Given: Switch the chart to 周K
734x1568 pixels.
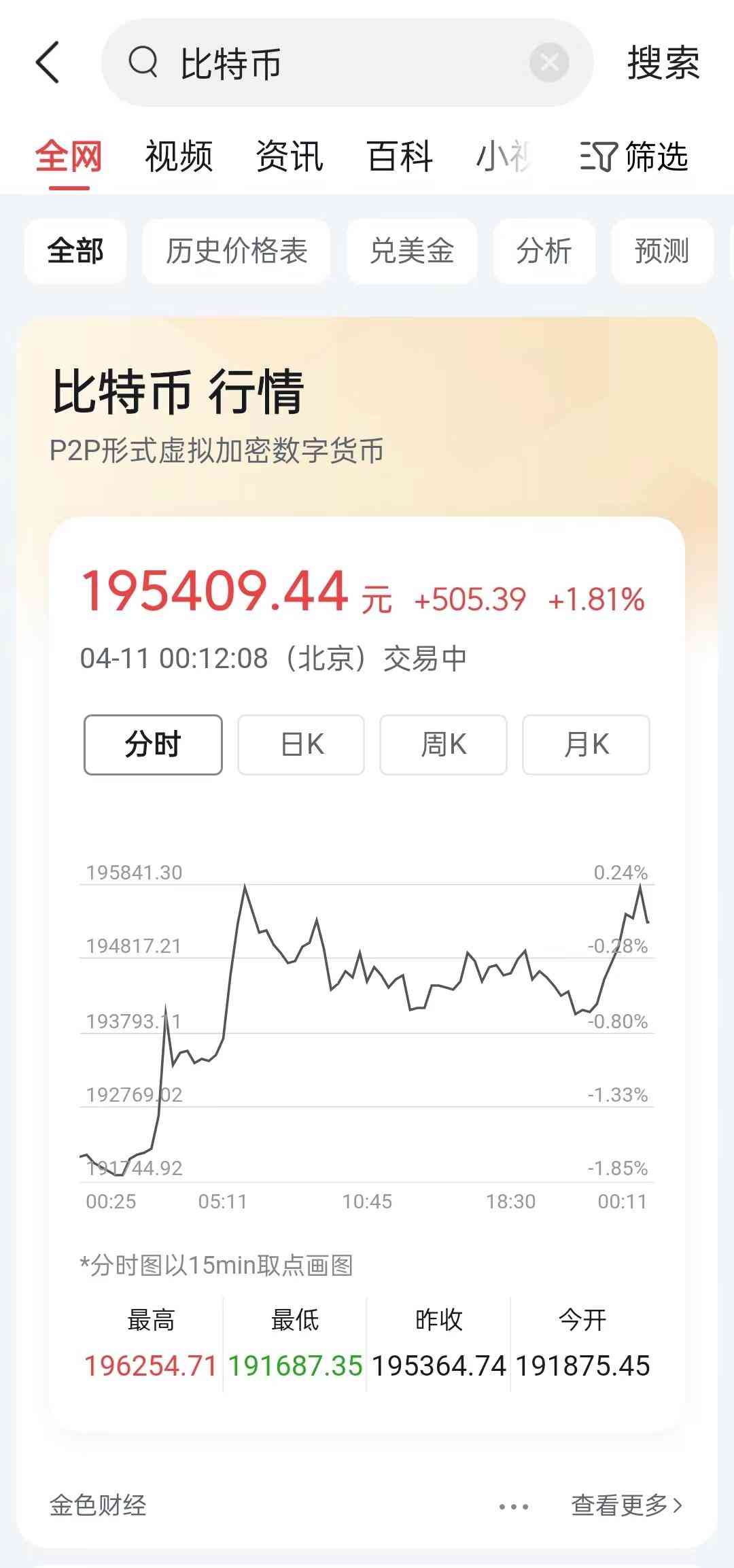Looking at the screenshot, I should [x=443, y=744].
